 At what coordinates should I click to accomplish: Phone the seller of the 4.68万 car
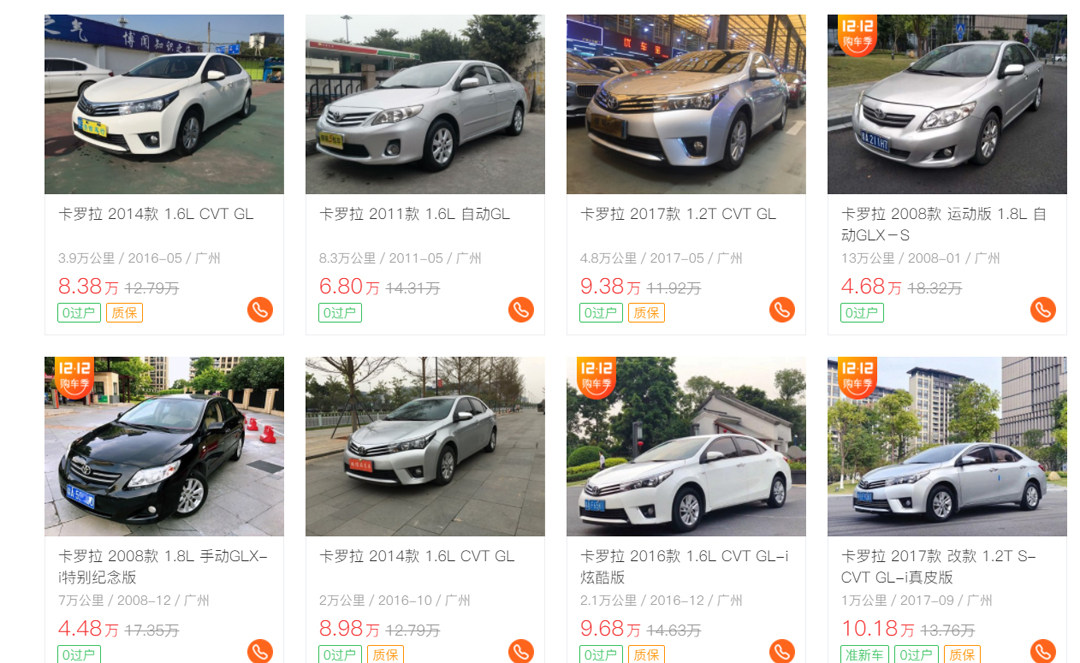coord(1043,309)
